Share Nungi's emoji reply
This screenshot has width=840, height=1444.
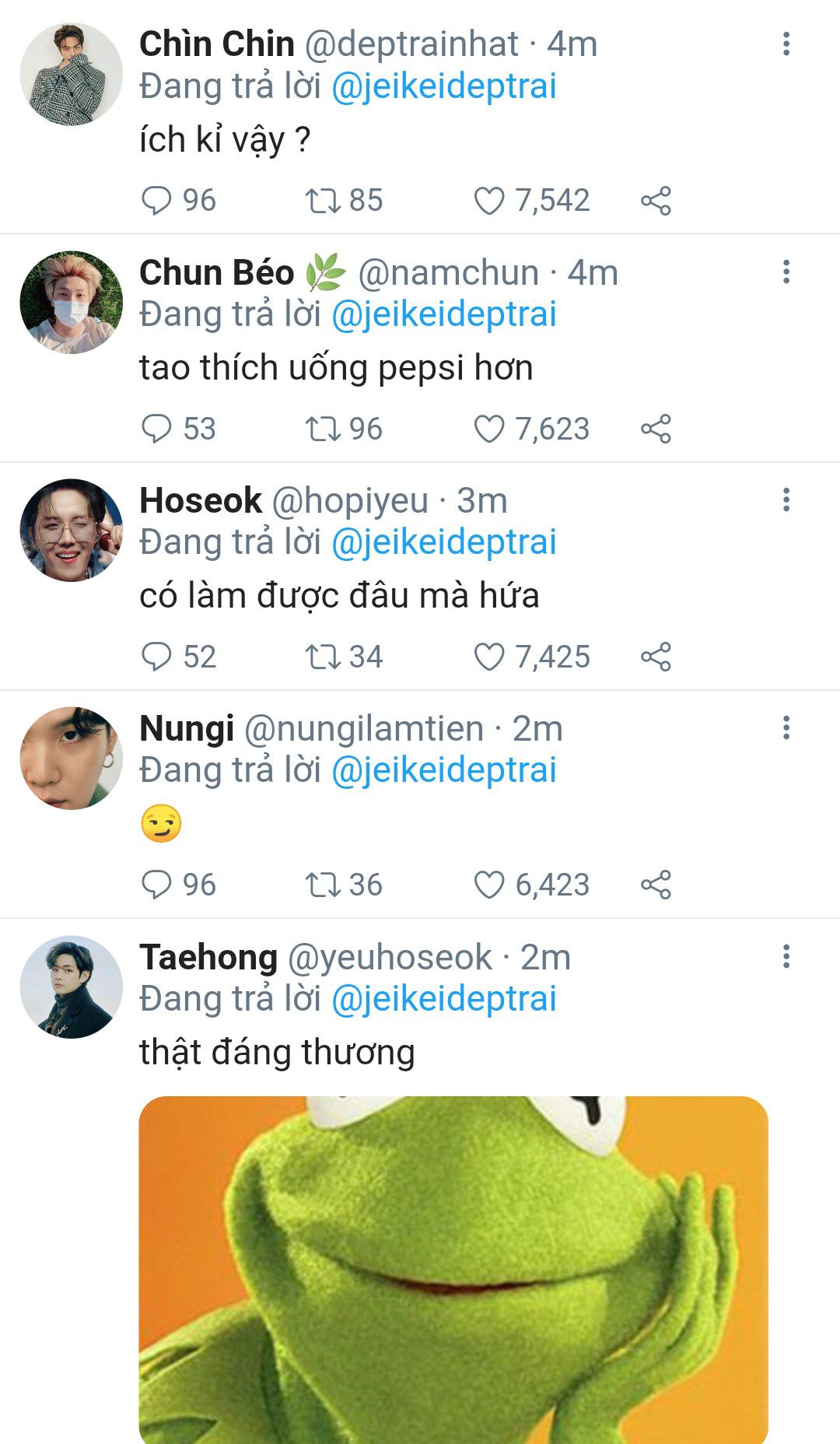tap(656, 885)
